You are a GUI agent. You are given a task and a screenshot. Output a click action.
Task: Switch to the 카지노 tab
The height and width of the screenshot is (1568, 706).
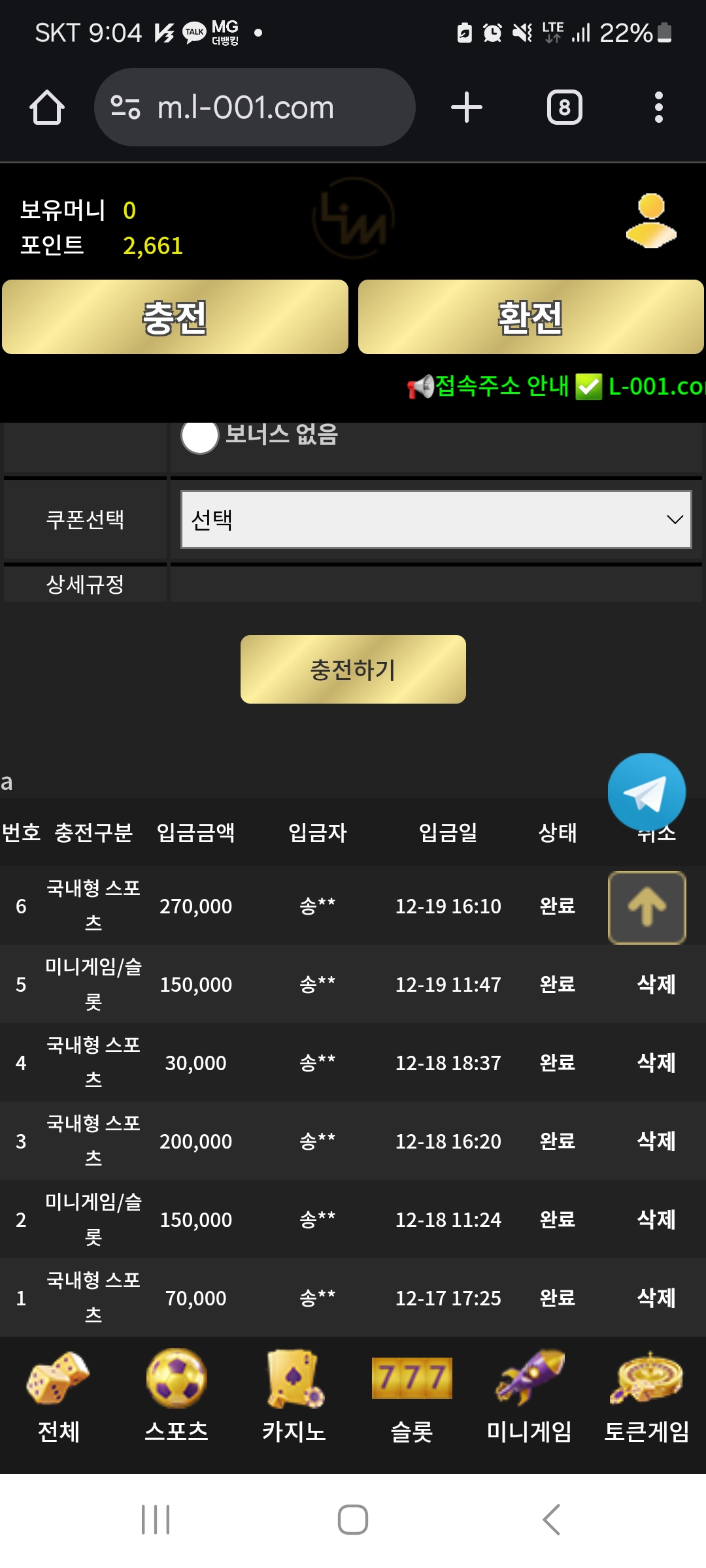pos(294,1395)
